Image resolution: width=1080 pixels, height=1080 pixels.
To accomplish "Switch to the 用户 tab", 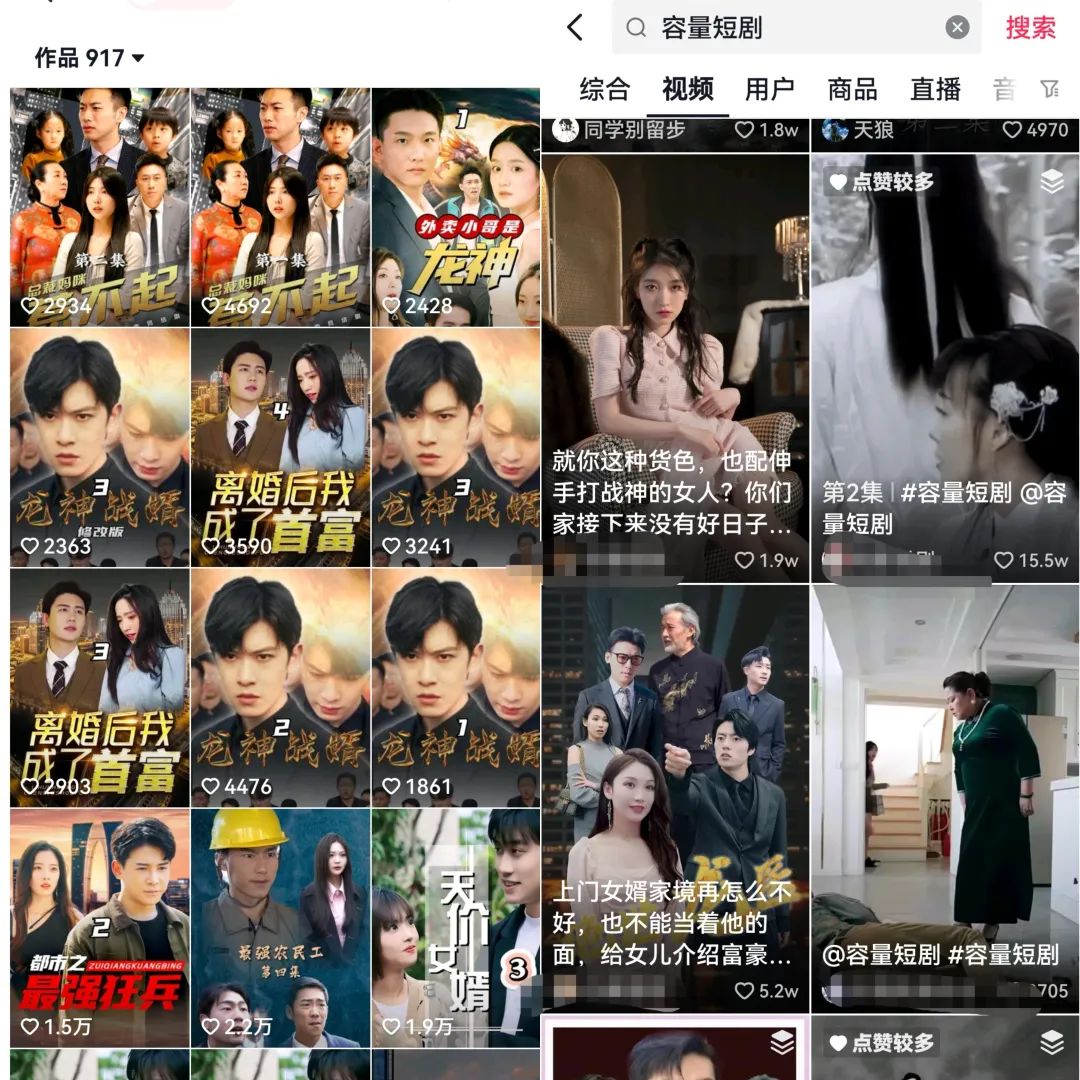I will tap(770, 90).
